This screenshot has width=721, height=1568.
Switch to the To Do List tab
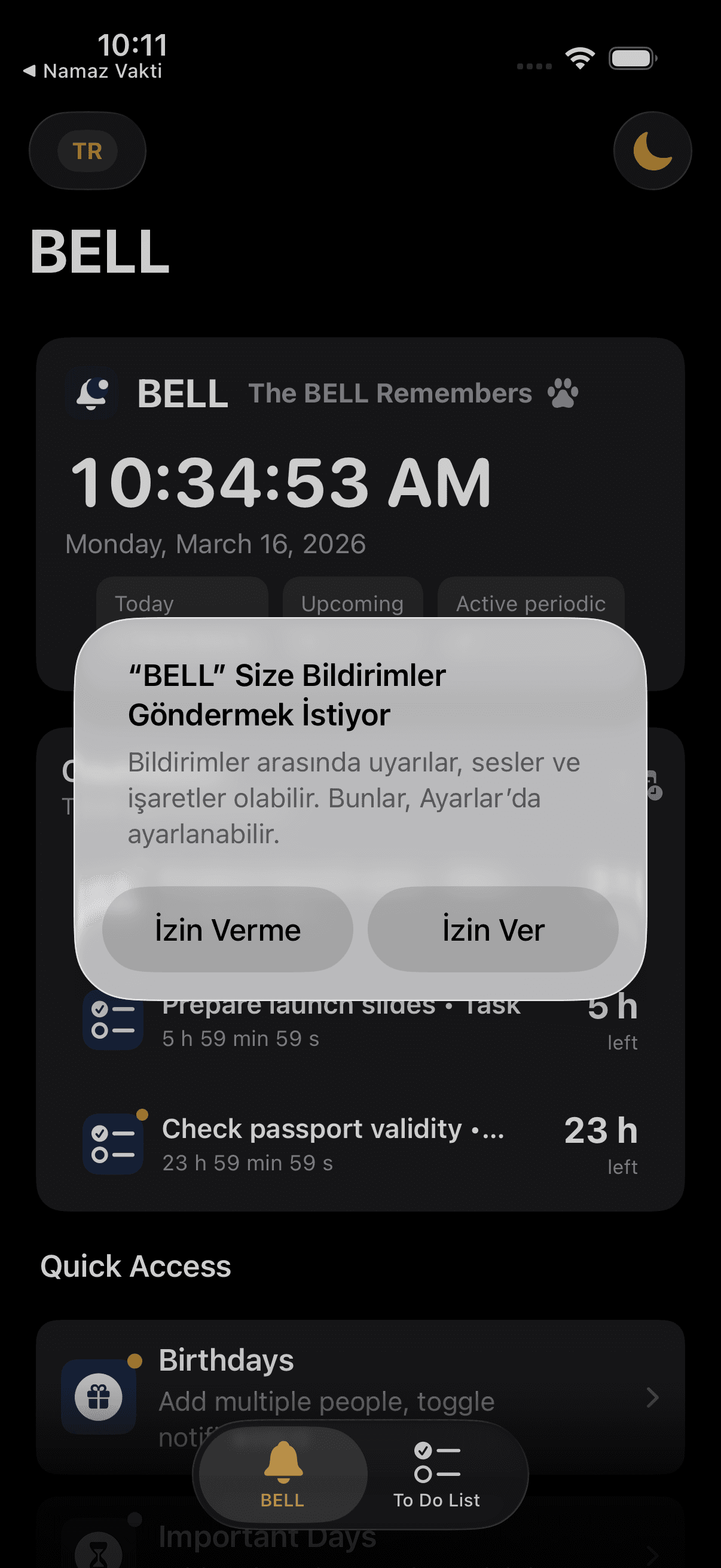coord(436,1475)
